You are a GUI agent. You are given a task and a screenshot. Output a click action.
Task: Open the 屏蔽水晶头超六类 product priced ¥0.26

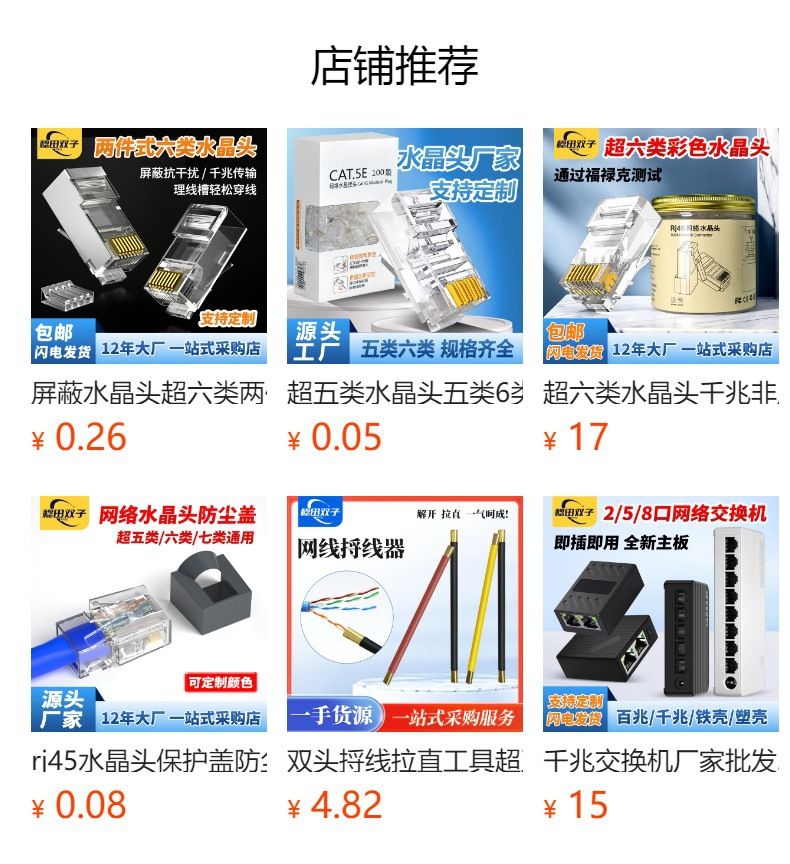click(149, 246)
